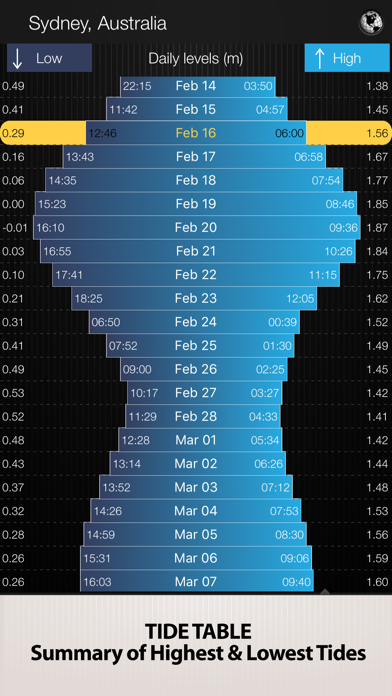Open the Mar 01 tide row
The height and width of the screenshot is (696, 392).
(x=196, y=440)
